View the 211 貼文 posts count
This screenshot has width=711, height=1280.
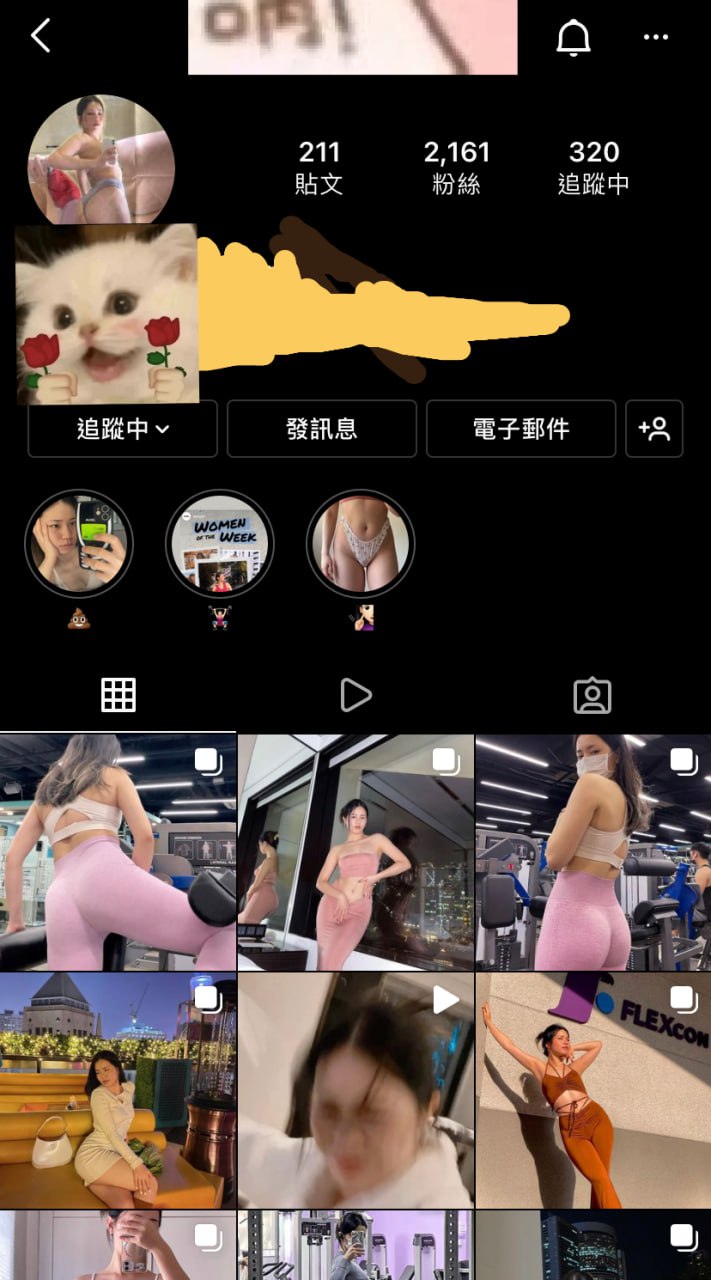click(x=319, y=166)
